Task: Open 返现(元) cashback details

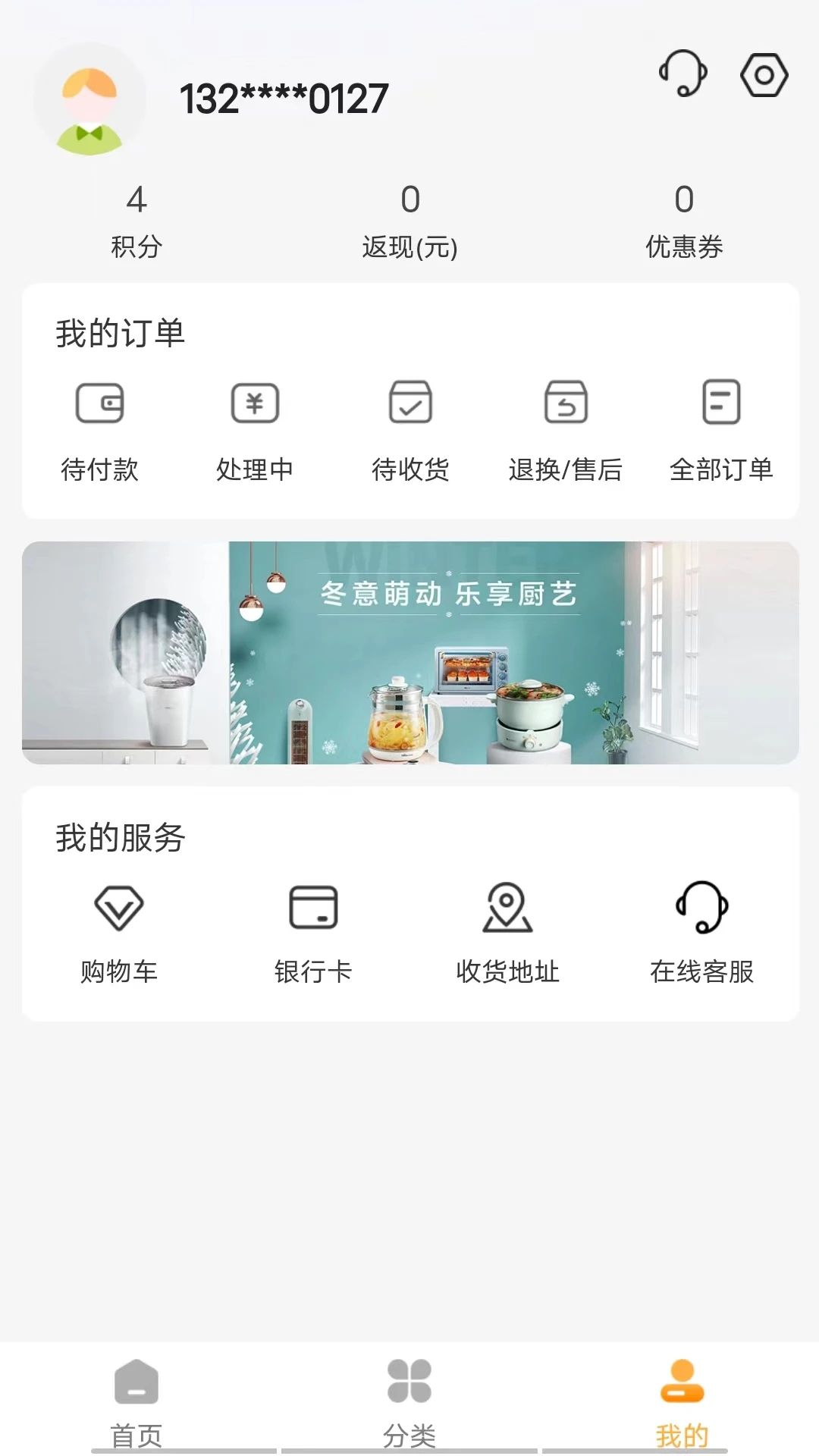Action: pyautogui.click(x=409, y=221)
